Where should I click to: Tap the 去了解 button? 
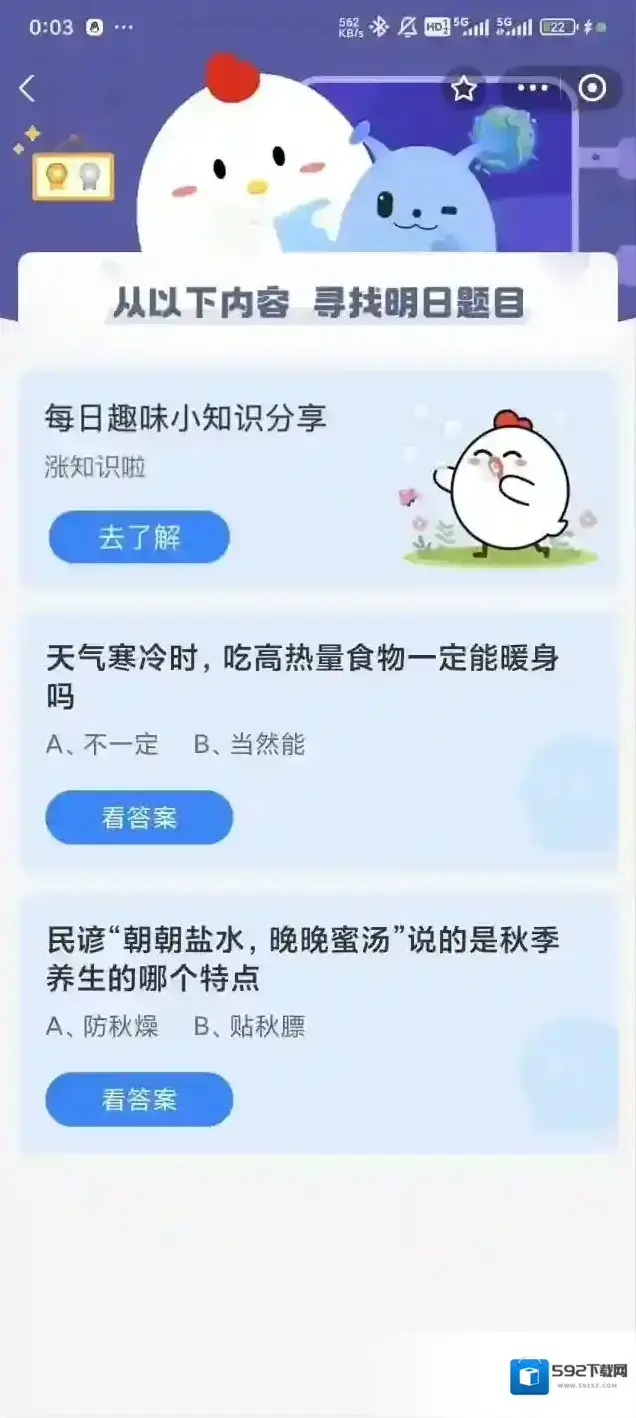tap(139, 537)
